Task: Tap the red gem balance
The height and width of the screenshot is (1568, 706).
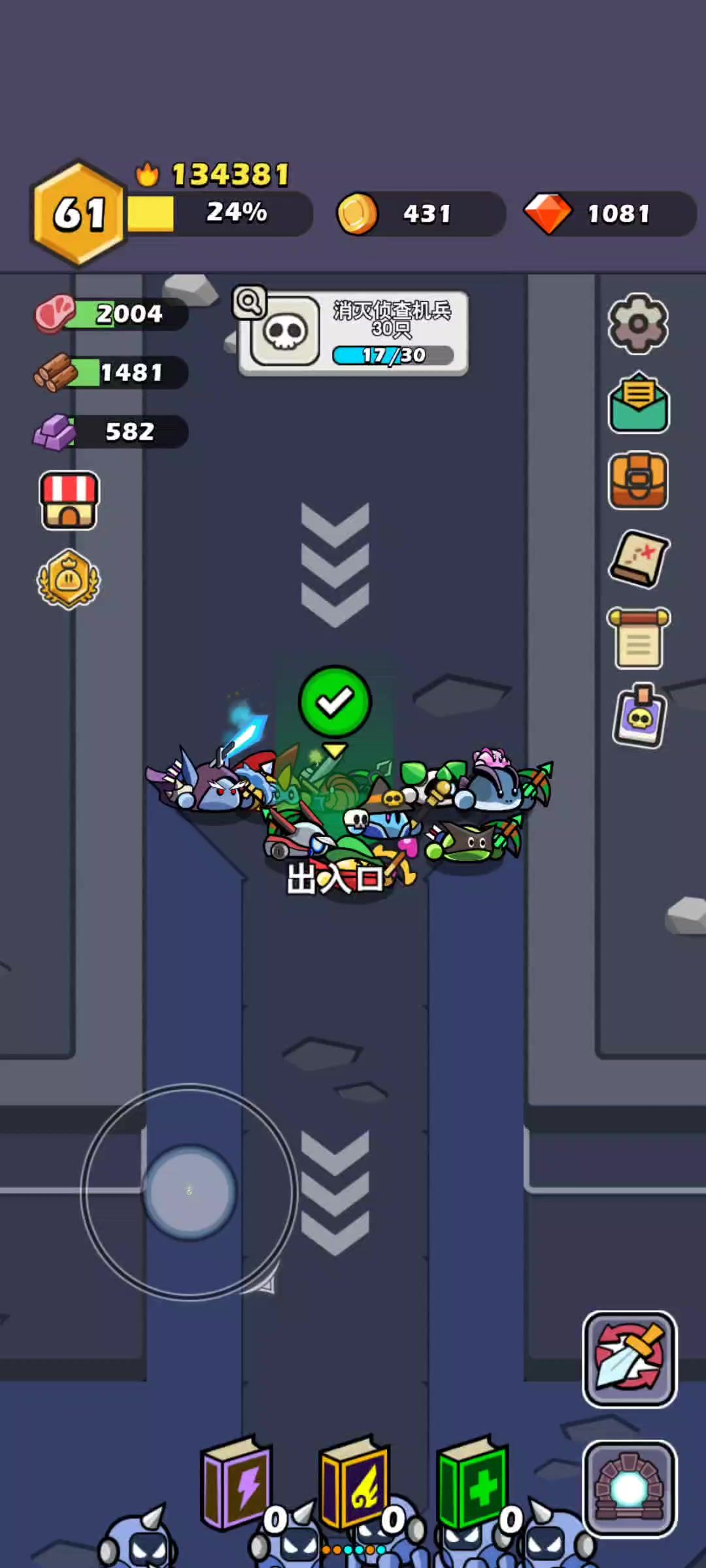Action: 608,214
